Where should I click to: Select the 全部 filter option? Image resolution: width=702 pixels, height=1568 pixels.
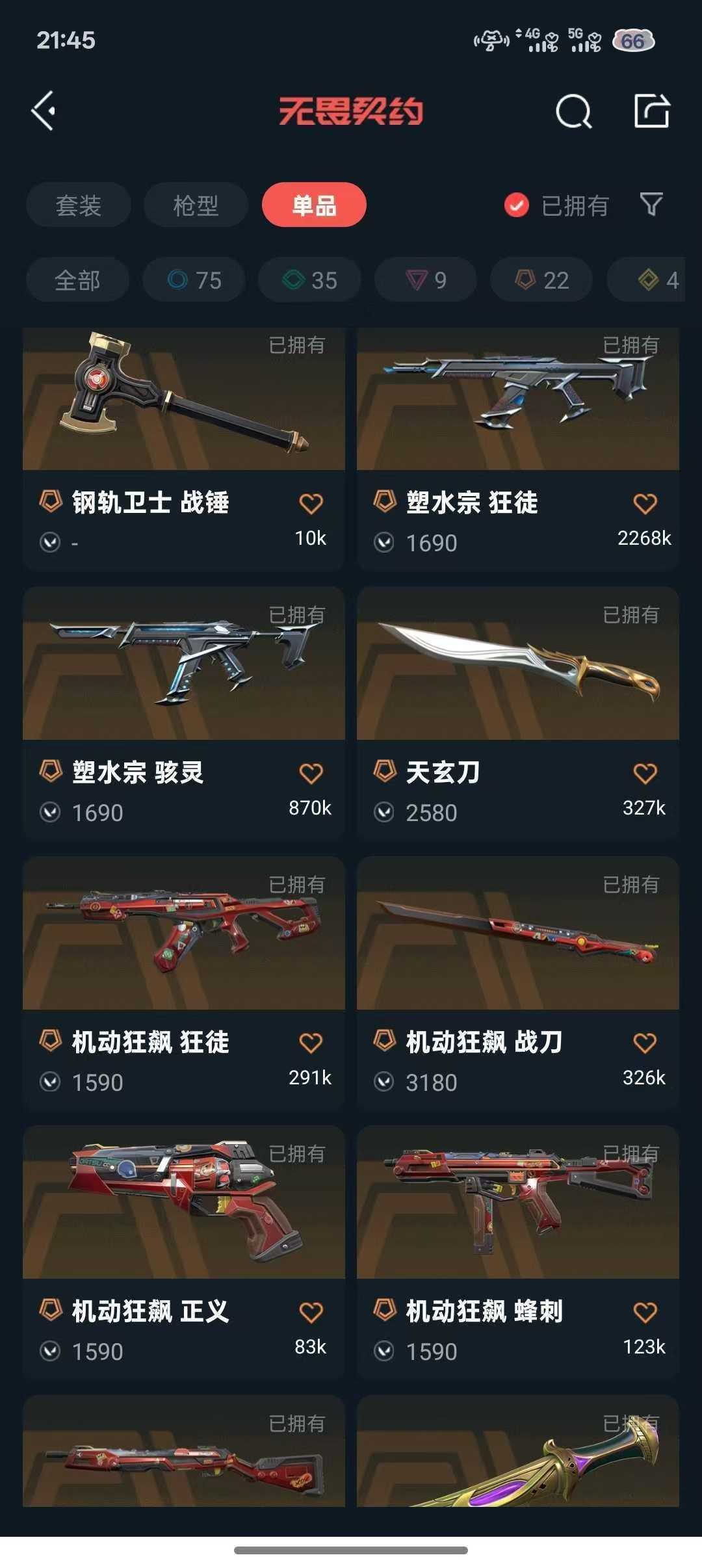pos(77,280)
